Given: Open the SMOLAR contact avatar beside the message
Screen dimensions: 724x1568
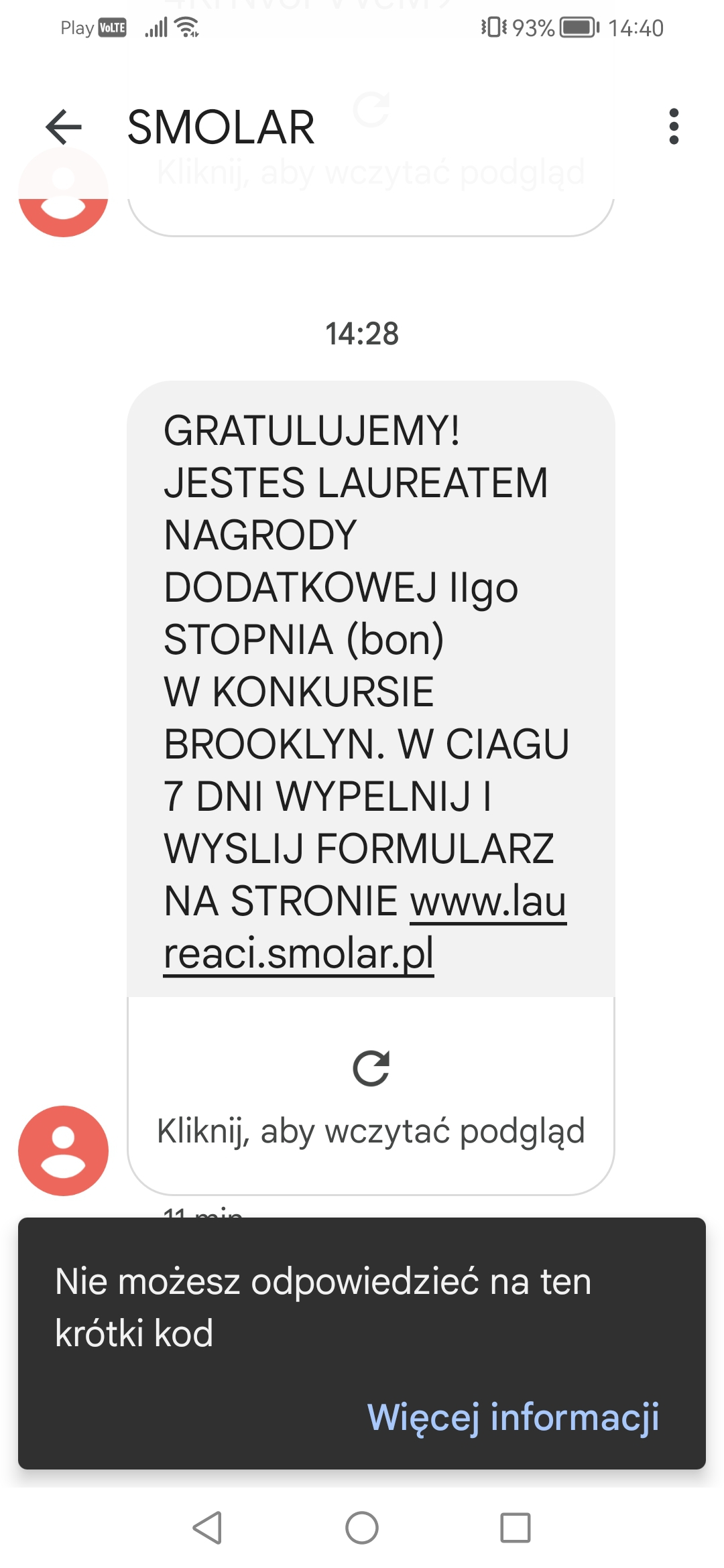Looking at the screenshot, I should pos(63,1151).
